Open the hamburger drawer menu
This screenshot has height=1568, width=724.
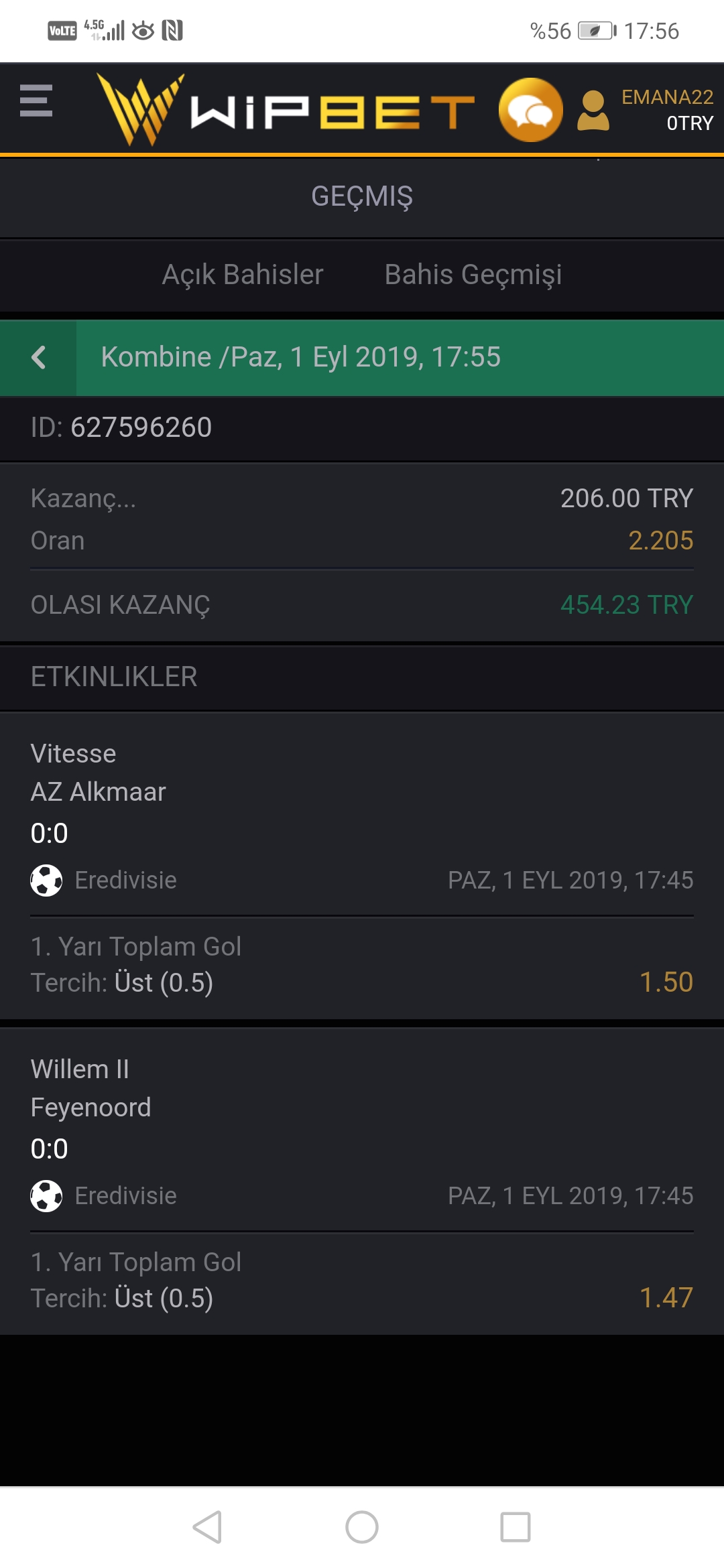pos(36,101)
